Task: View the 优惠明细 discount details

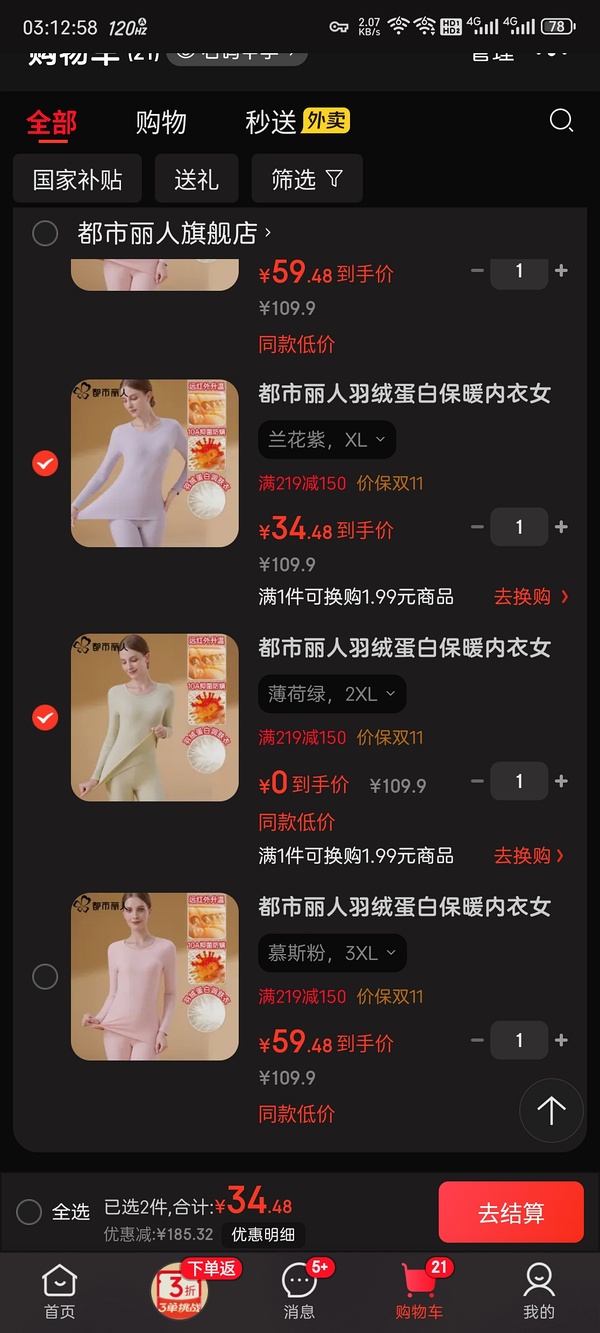Action: pos(263,1234)
